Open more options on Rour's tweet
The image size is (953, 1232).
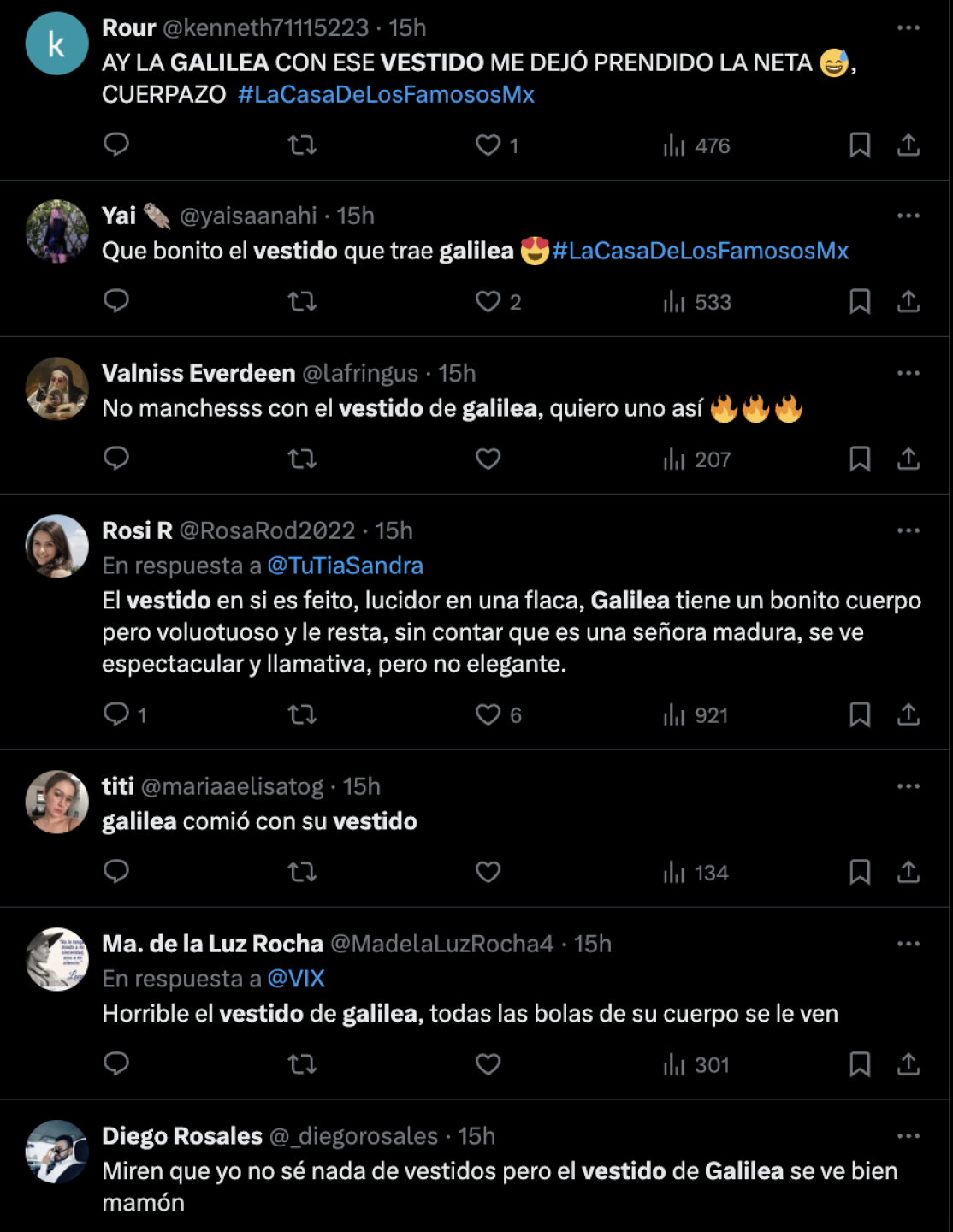point(909,28)
